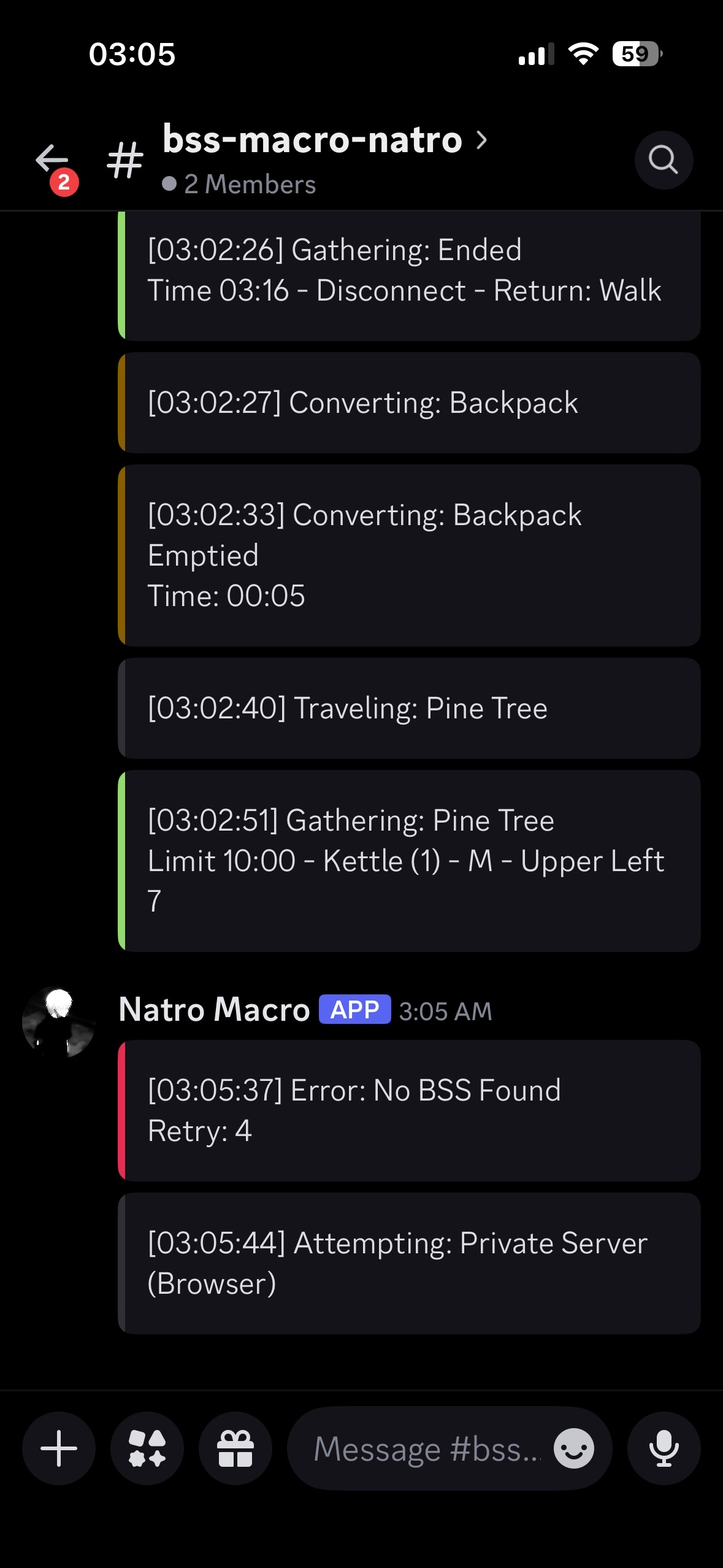Go back to the channel list
This screenshot has width=723, height=1568.
pos(52,161)
